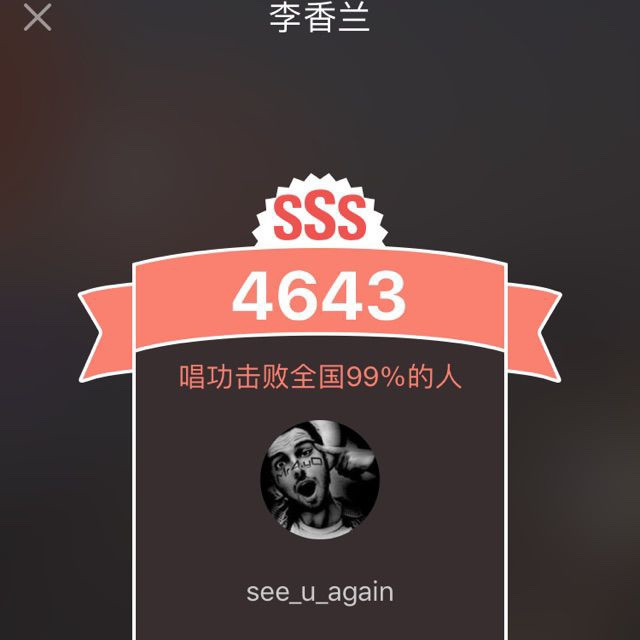Close the singing score result screen
This screenshot has height=640, width=640.
[37, 17]
